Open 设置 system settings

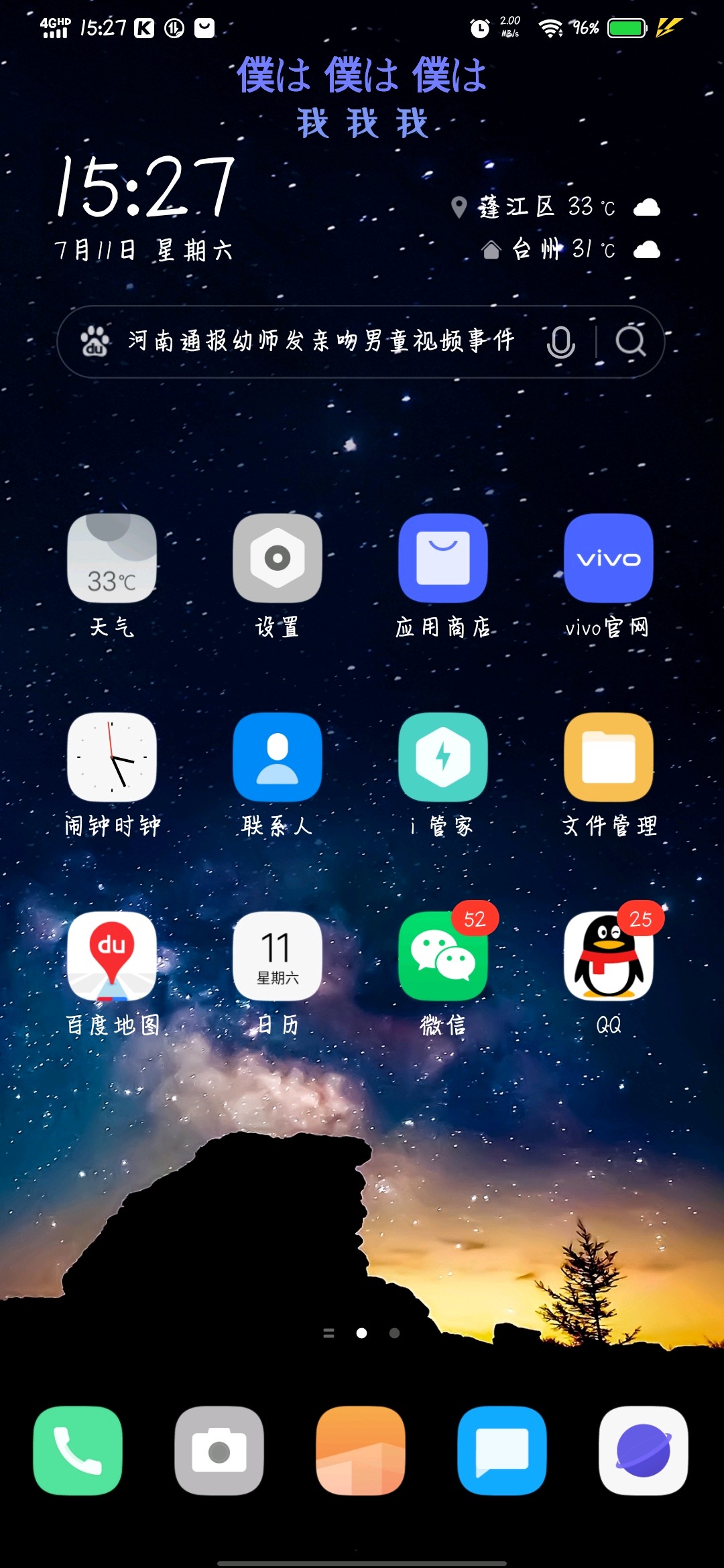(278, 559)
